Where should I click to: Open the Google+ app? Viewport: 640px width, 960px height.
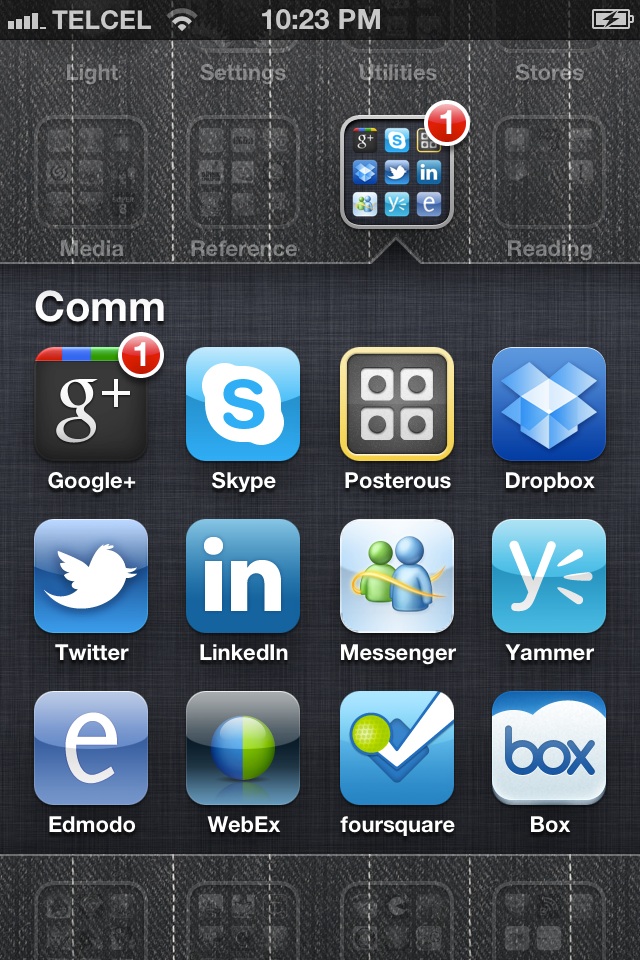pyautogui.click(x=91, y=404)
